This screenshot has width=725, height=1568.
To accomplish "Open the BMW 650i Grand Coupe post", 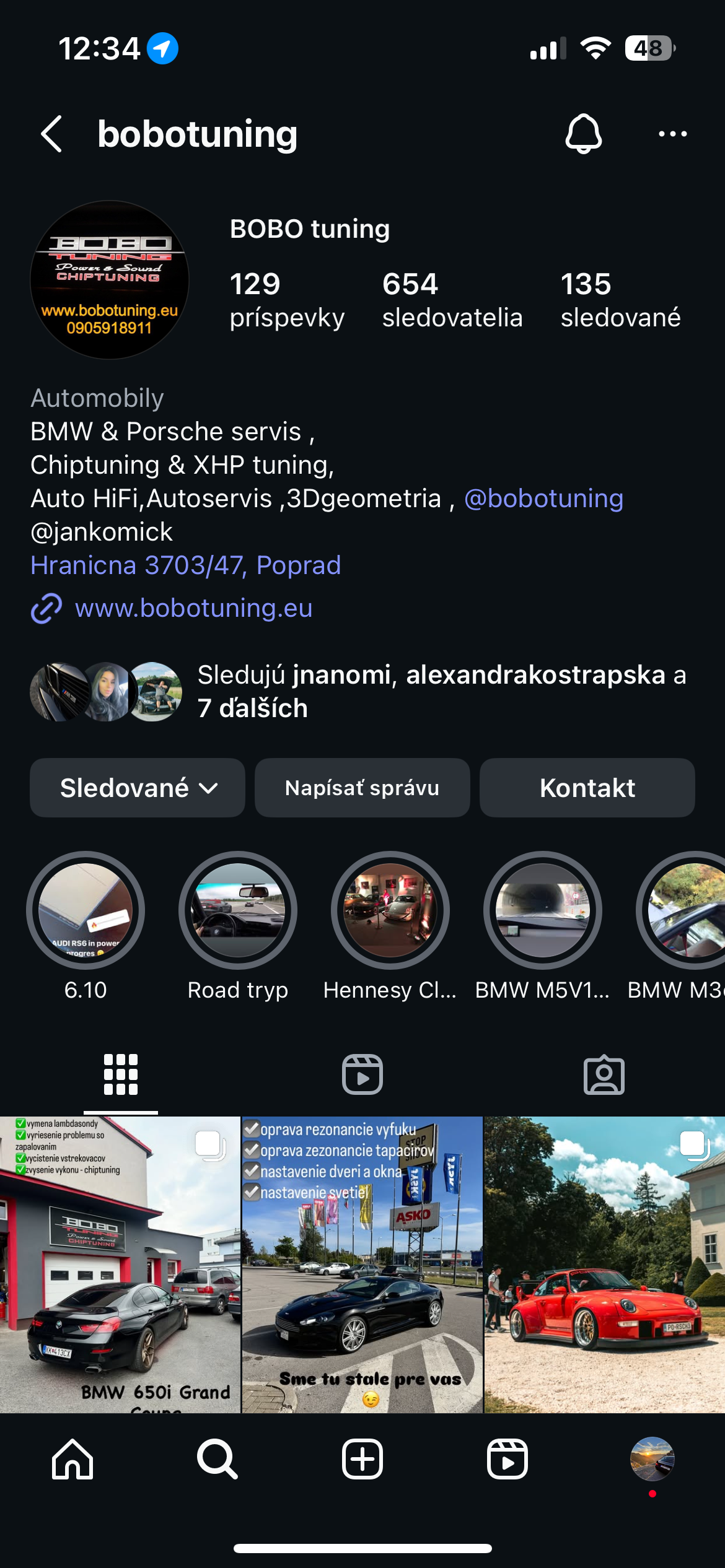I will pyautogui.click(x=120, y=1265).
